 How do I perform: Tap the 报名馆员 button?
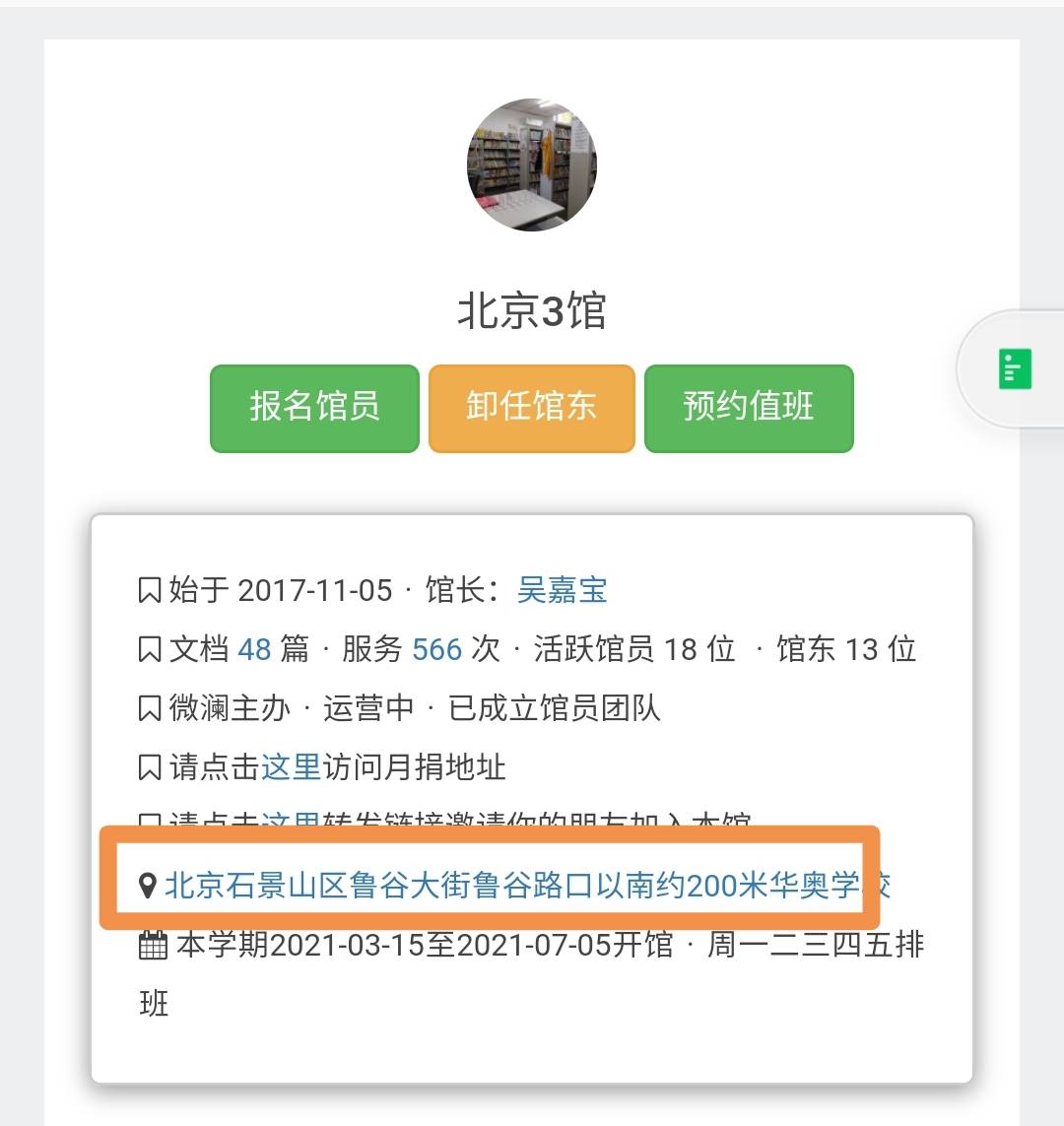314,408
